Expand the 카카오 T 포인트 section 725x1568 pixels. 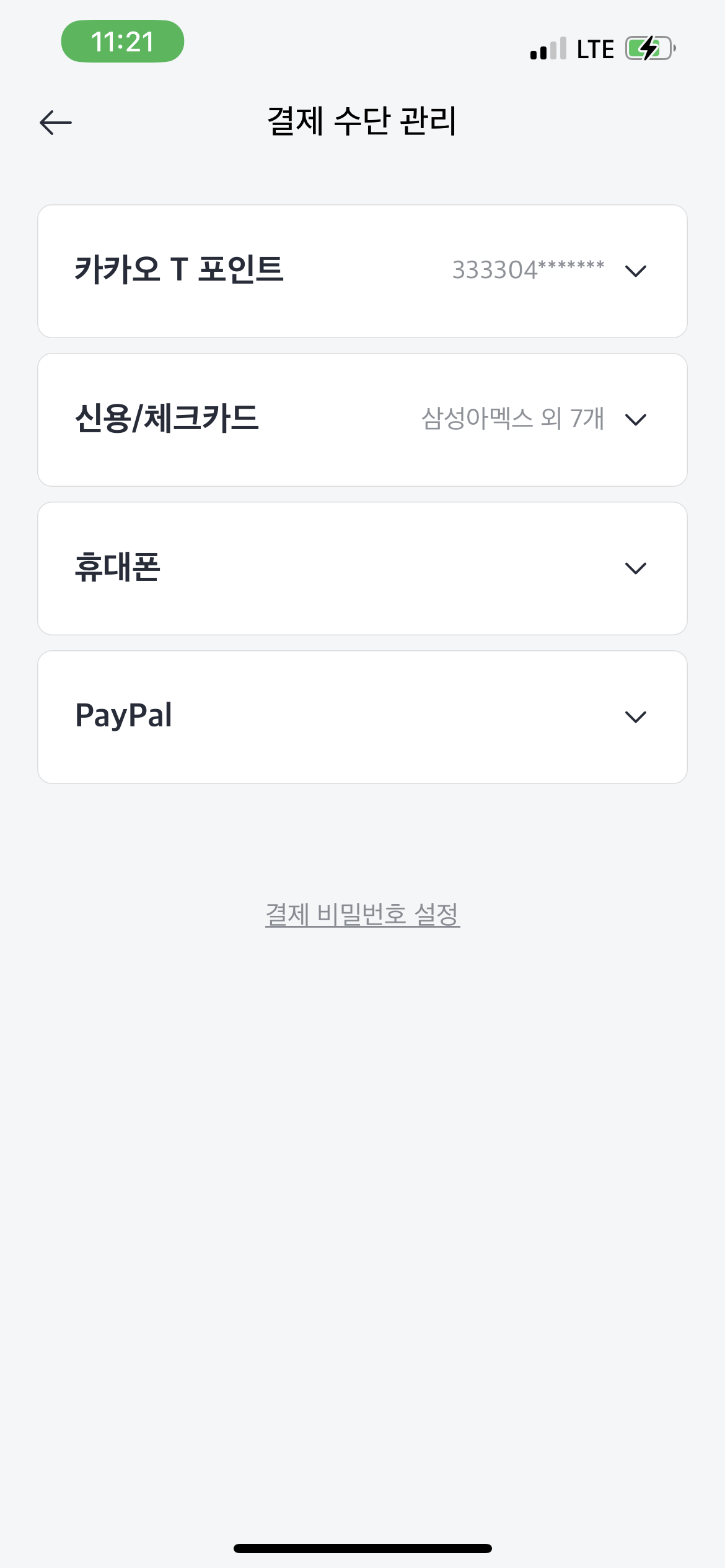[636, 271]
